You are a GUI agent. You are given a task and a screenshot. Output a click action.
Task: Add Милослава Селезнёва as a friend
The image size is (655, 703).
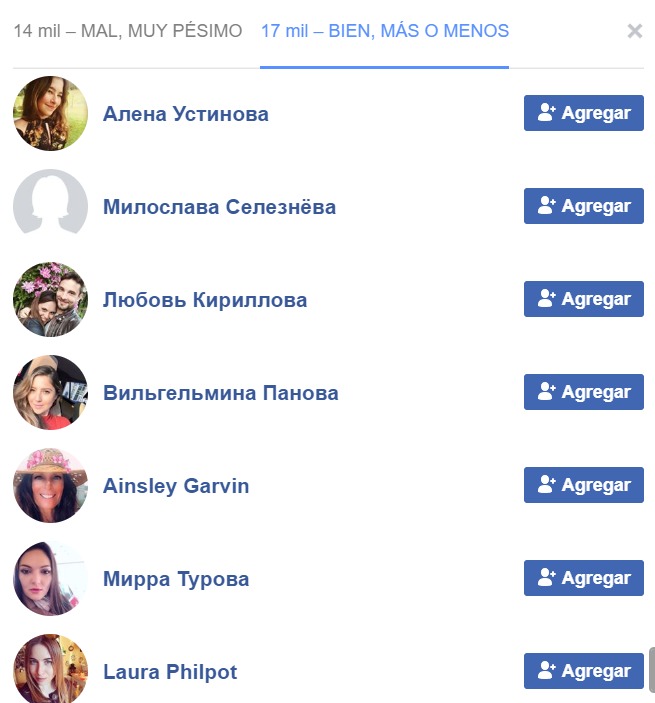[583, 206]
